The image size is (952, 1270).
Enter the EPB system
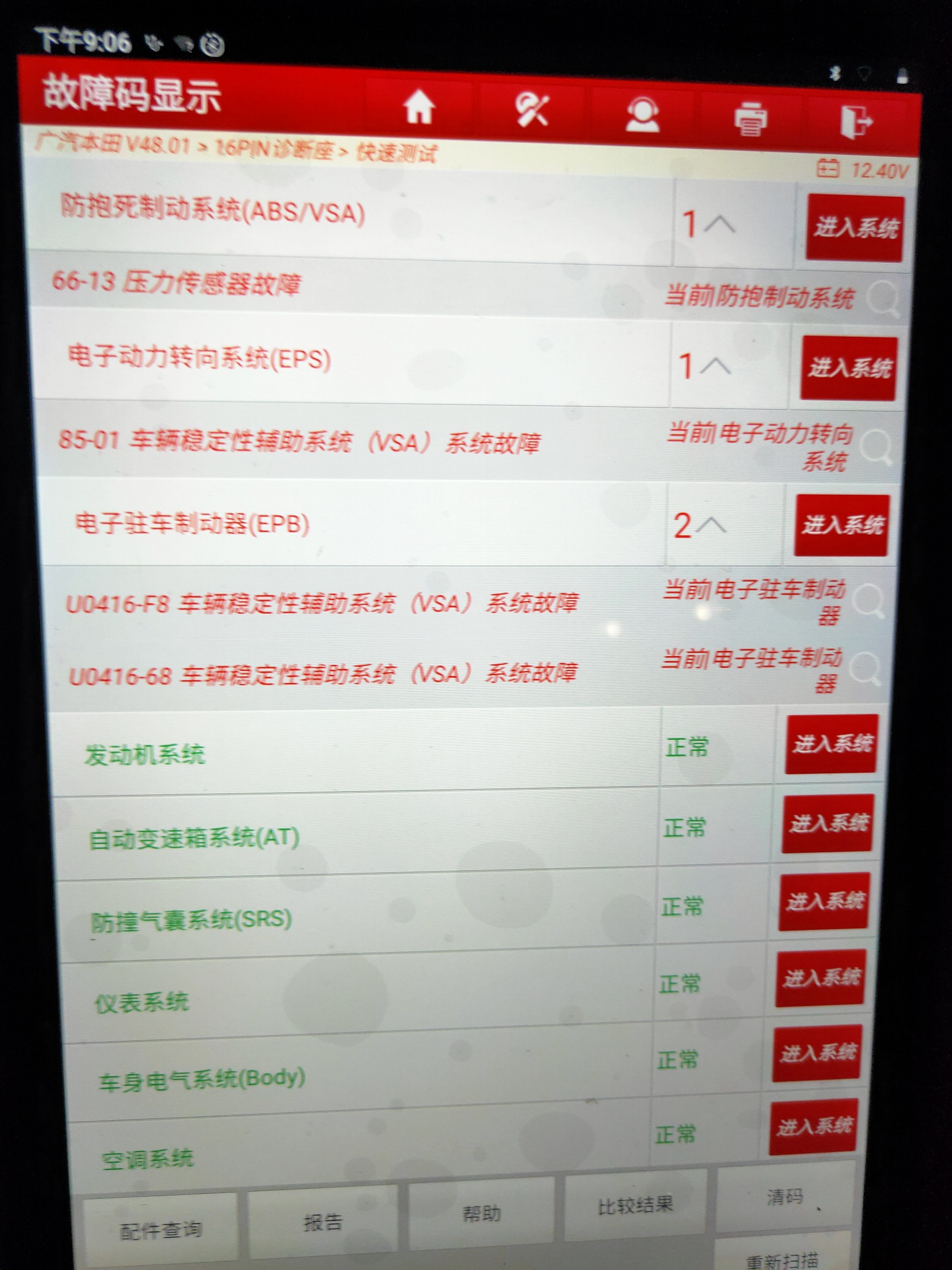pyautogui.click(x=842, y=525)
